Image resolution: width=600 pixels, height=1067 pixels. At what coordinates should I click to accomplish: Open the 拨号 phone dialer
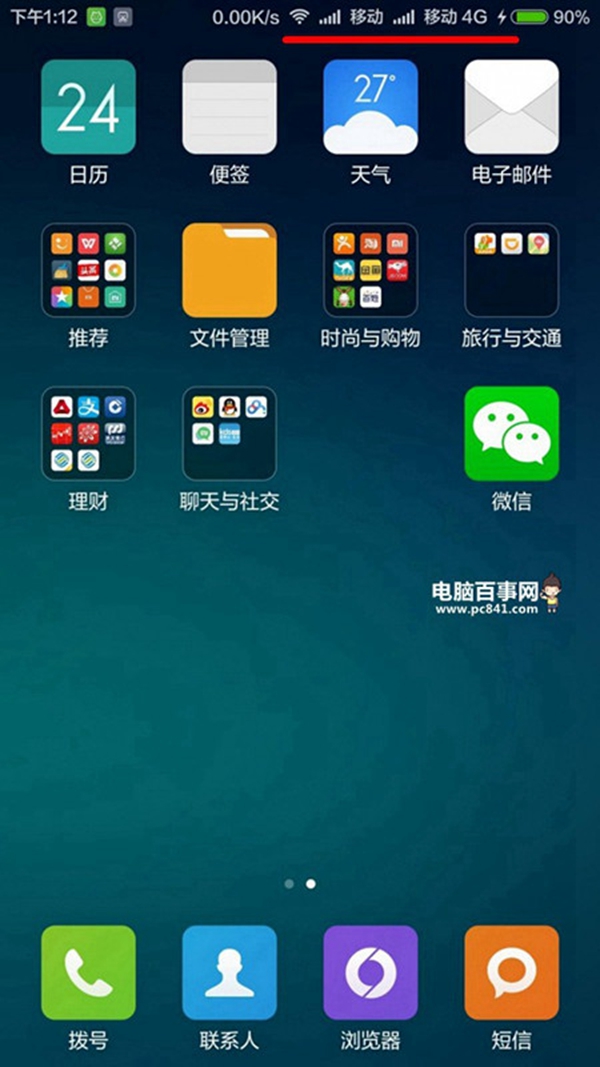(x=88, y=972)
